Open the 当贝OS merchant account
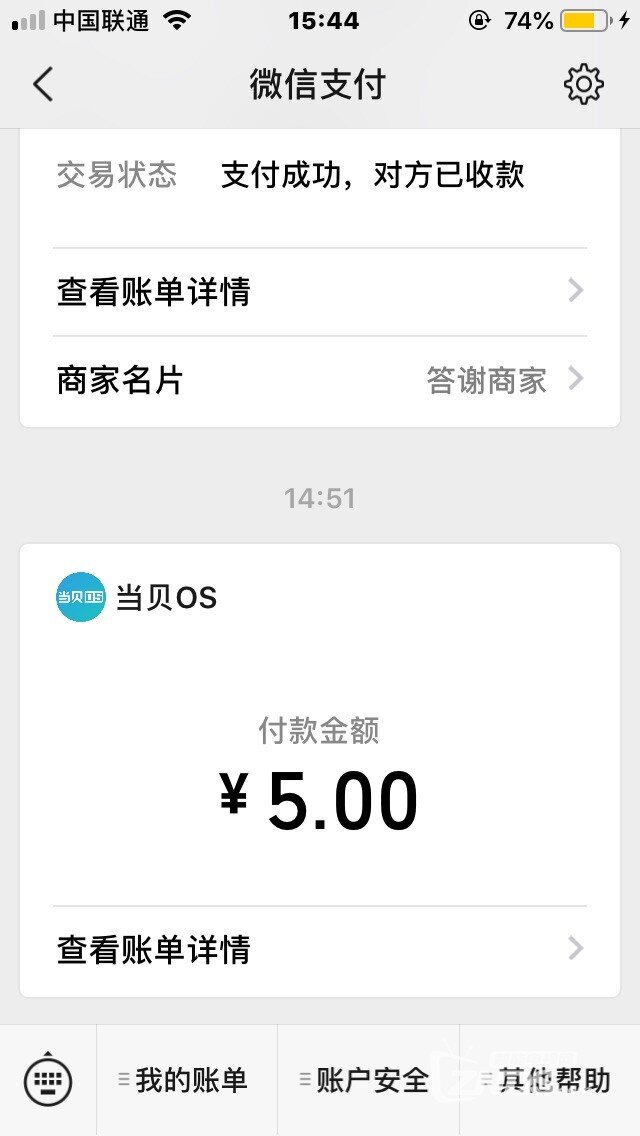Screen dimensions: 640x1136 (136, 598)
